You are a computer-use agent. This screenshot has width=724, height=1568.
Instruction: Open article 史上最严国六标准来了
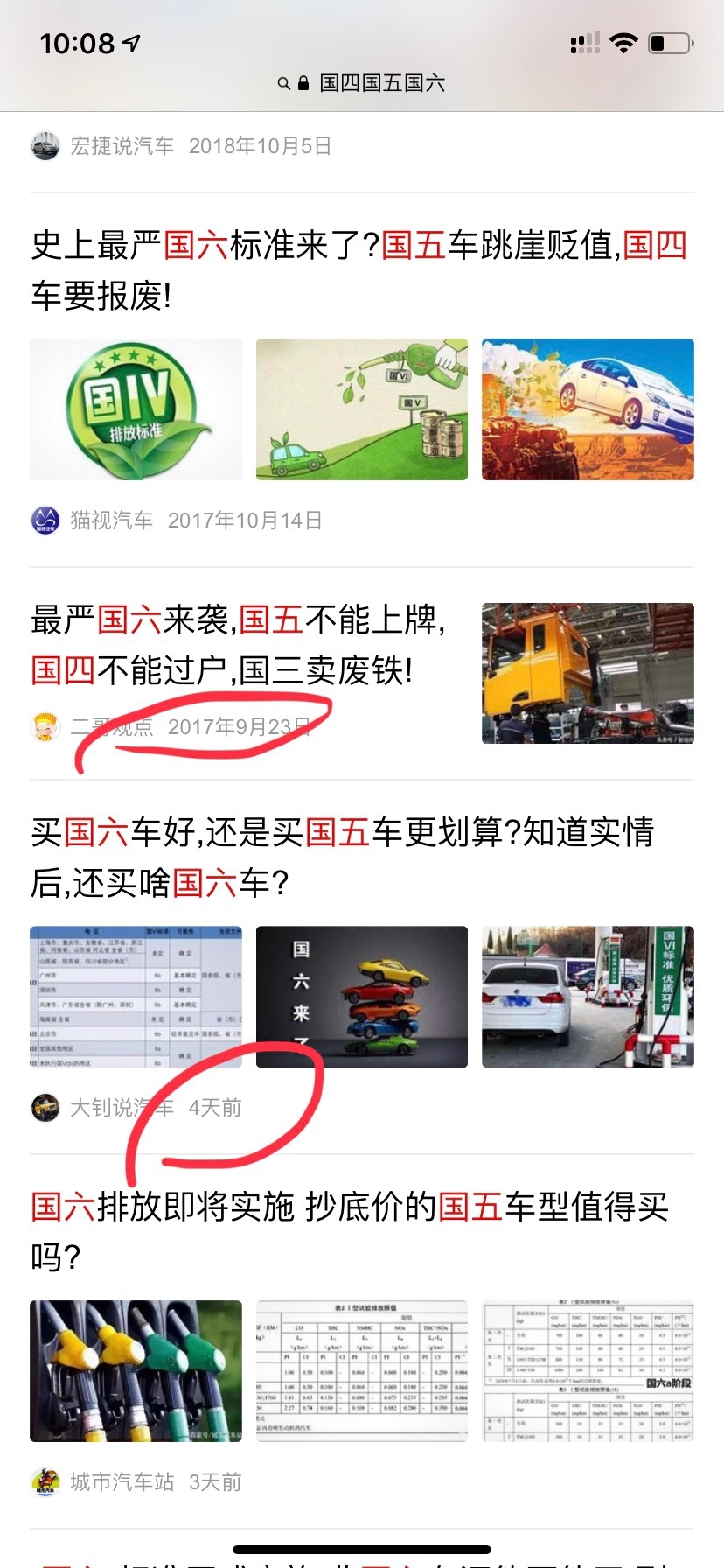click(359, 270)
